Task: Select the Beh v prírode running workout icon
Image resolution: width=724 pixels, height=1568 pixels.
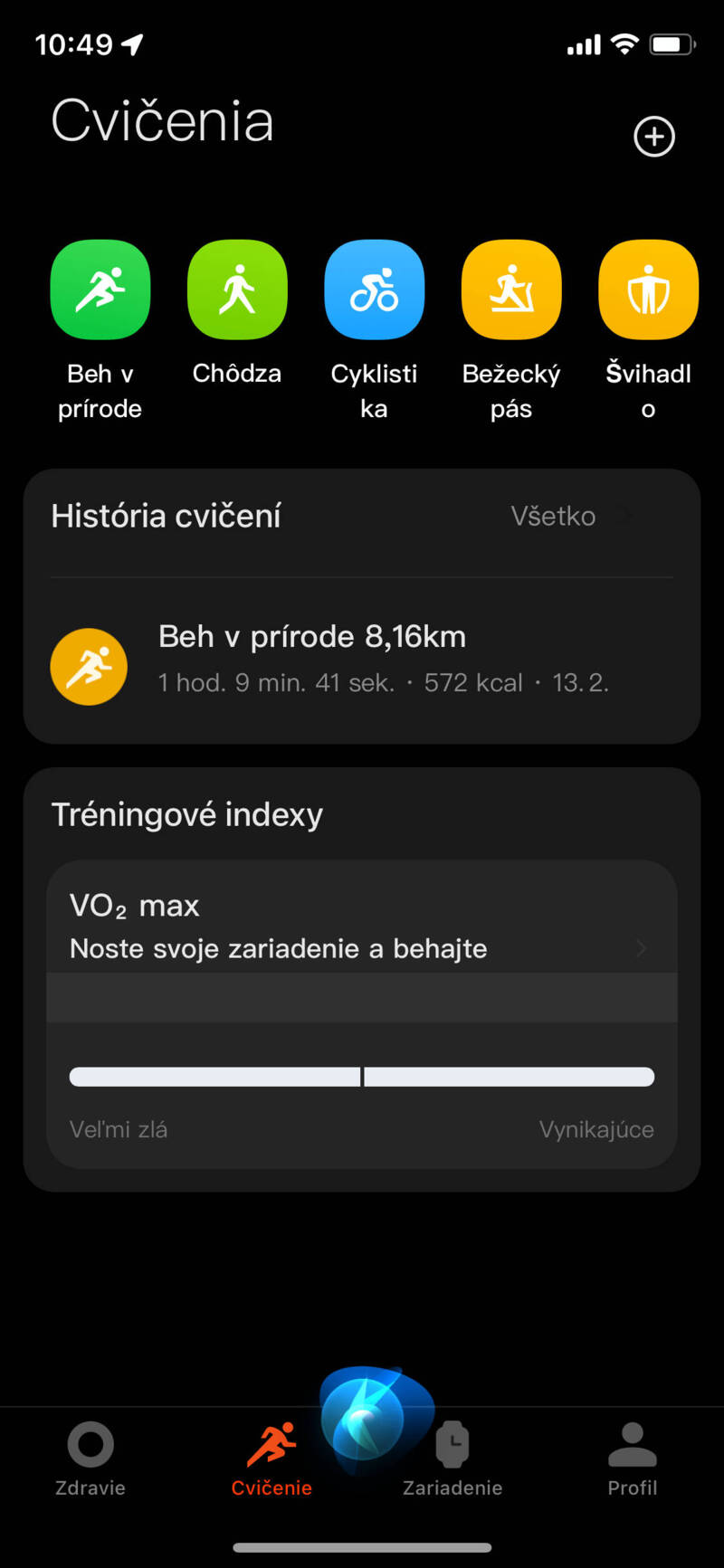Action: (100, 289)
